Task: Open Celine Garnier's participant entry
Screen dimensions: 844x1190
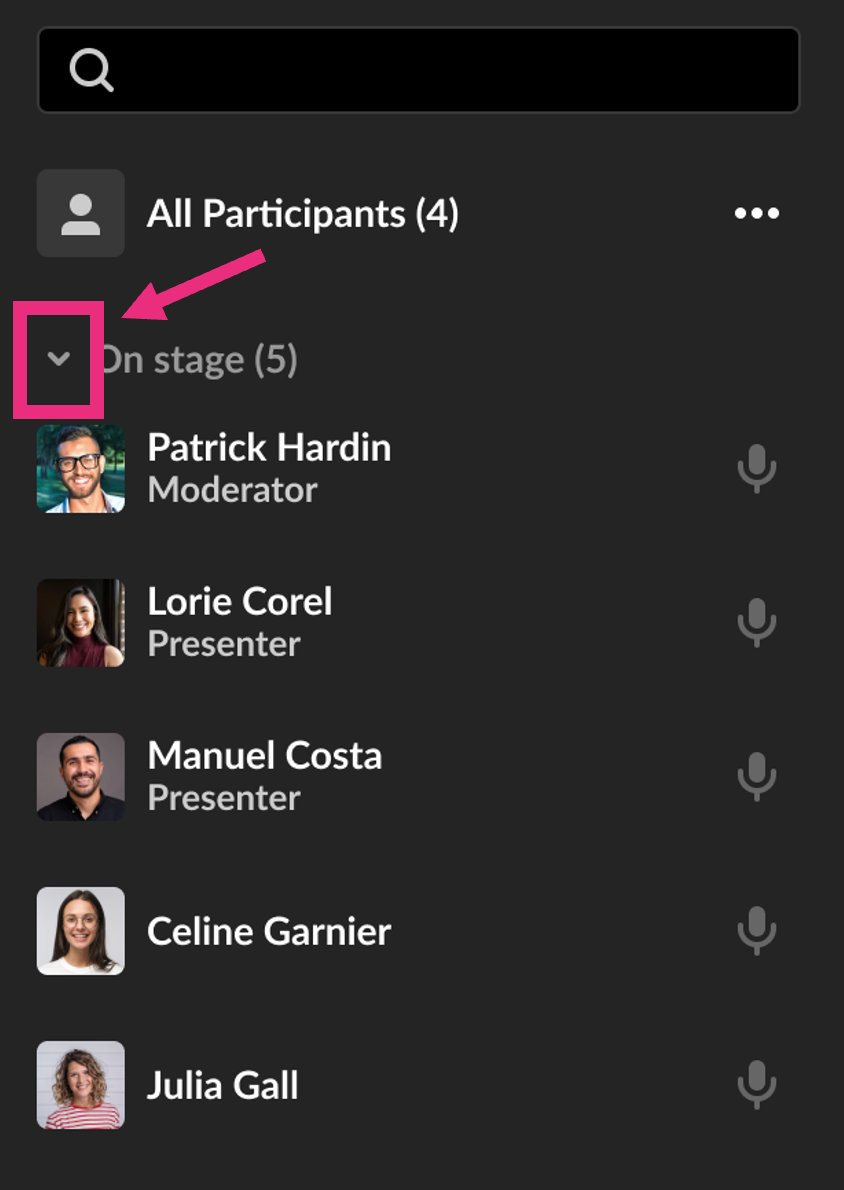Action: point(268,931)
